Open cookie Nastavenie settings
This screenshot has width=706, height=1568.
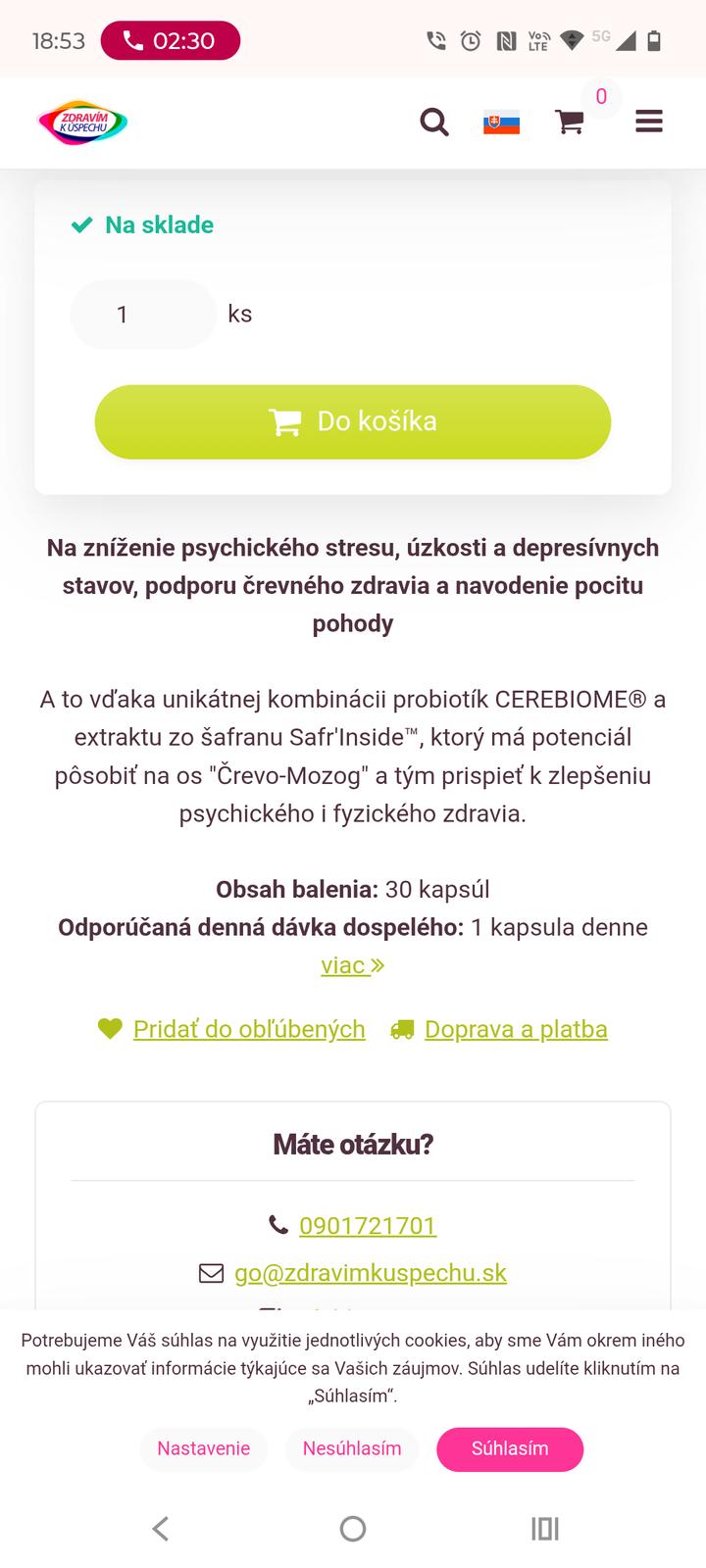tap(204, 1448)
